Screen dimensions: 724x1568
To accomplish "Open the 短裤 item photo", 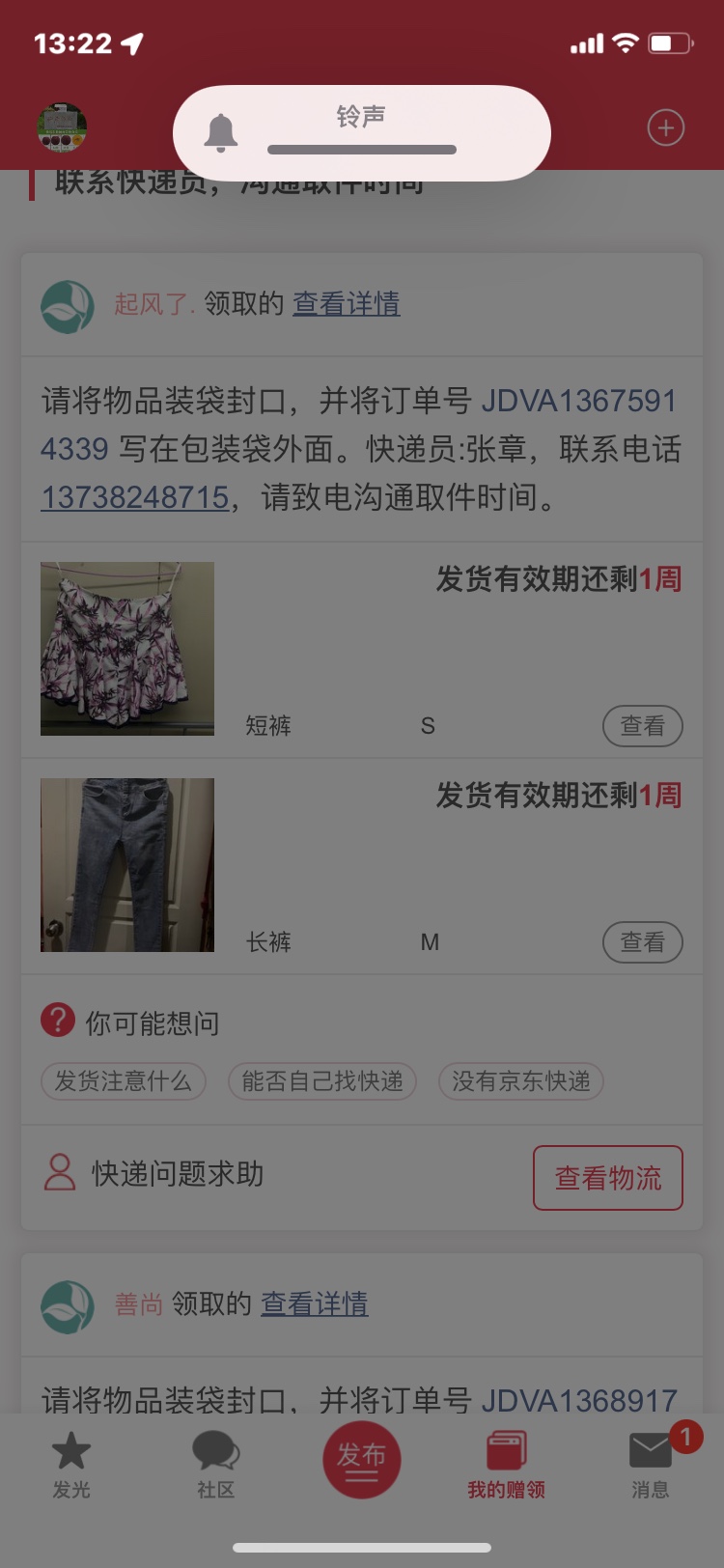I will (127, 649).
